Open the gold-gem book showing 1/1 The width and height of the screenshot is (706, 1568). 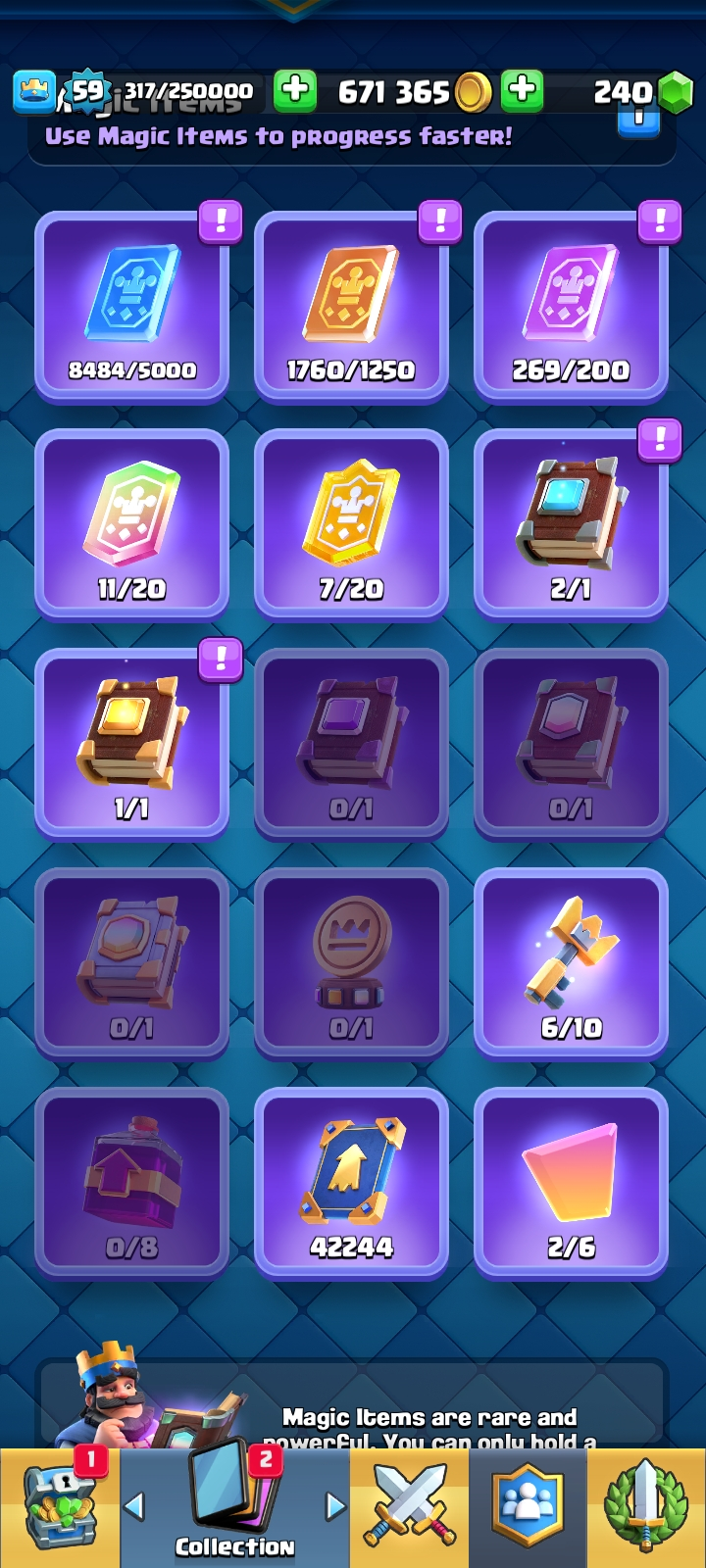(131, 744)
